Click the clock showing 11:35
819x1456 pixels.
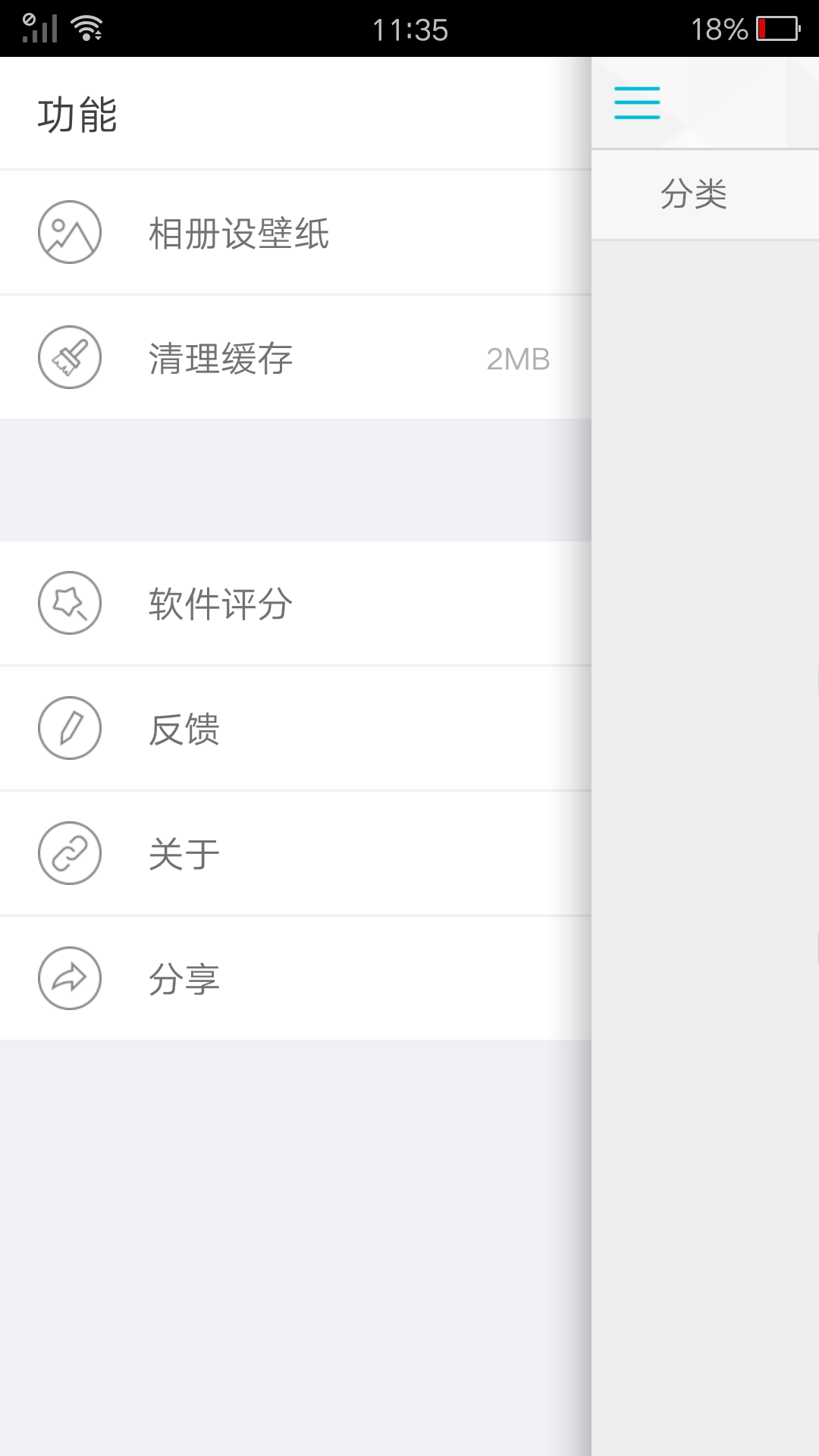[x=409, y=29]
